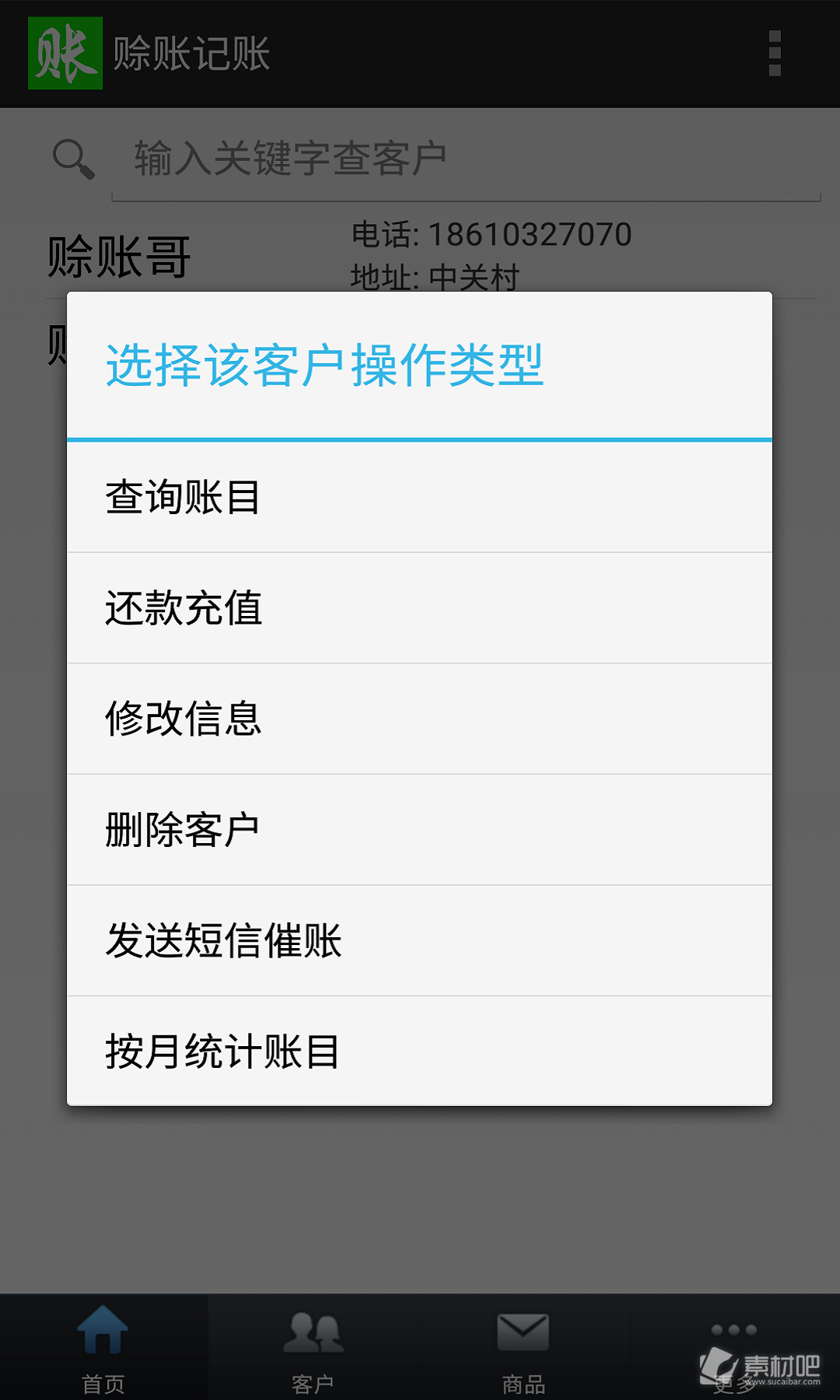The height and width of the screenshot is (1400, 840).
Task: Select 查询账目 from the dialog
Action: [x=419, y=497]
